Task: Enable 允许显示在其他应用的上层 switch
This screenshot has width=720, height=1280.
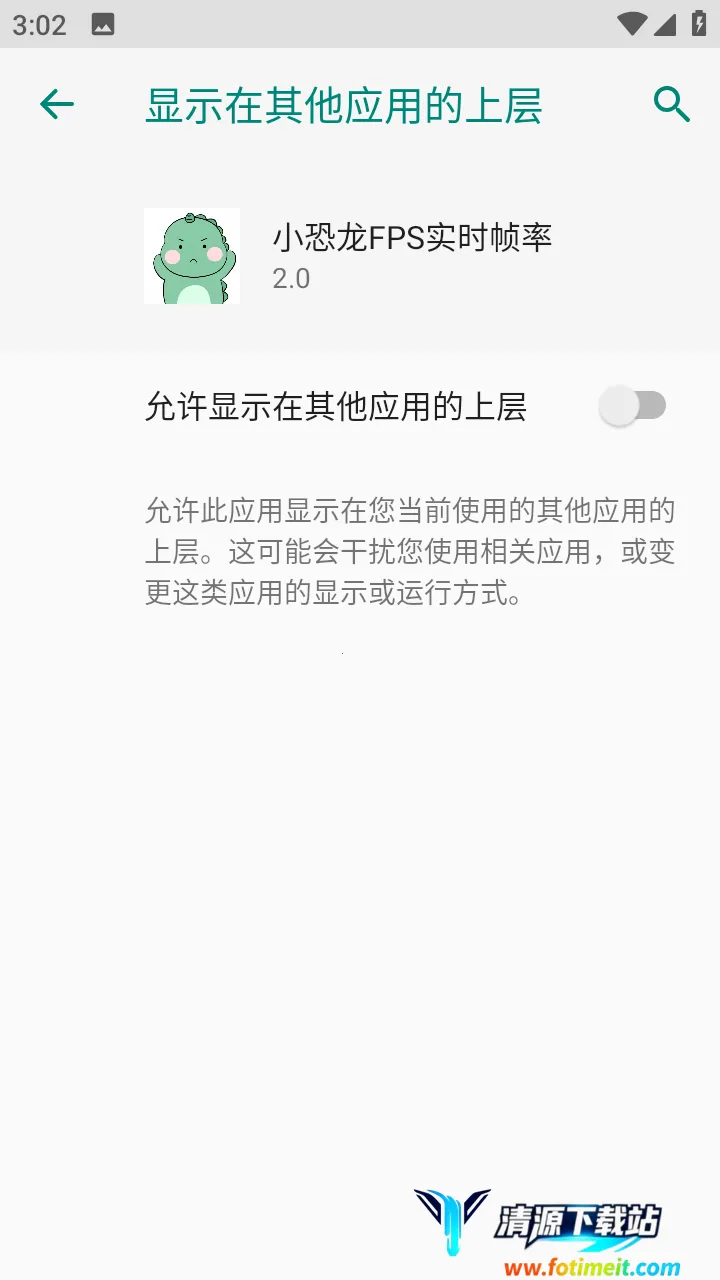Action: (633, 406)
